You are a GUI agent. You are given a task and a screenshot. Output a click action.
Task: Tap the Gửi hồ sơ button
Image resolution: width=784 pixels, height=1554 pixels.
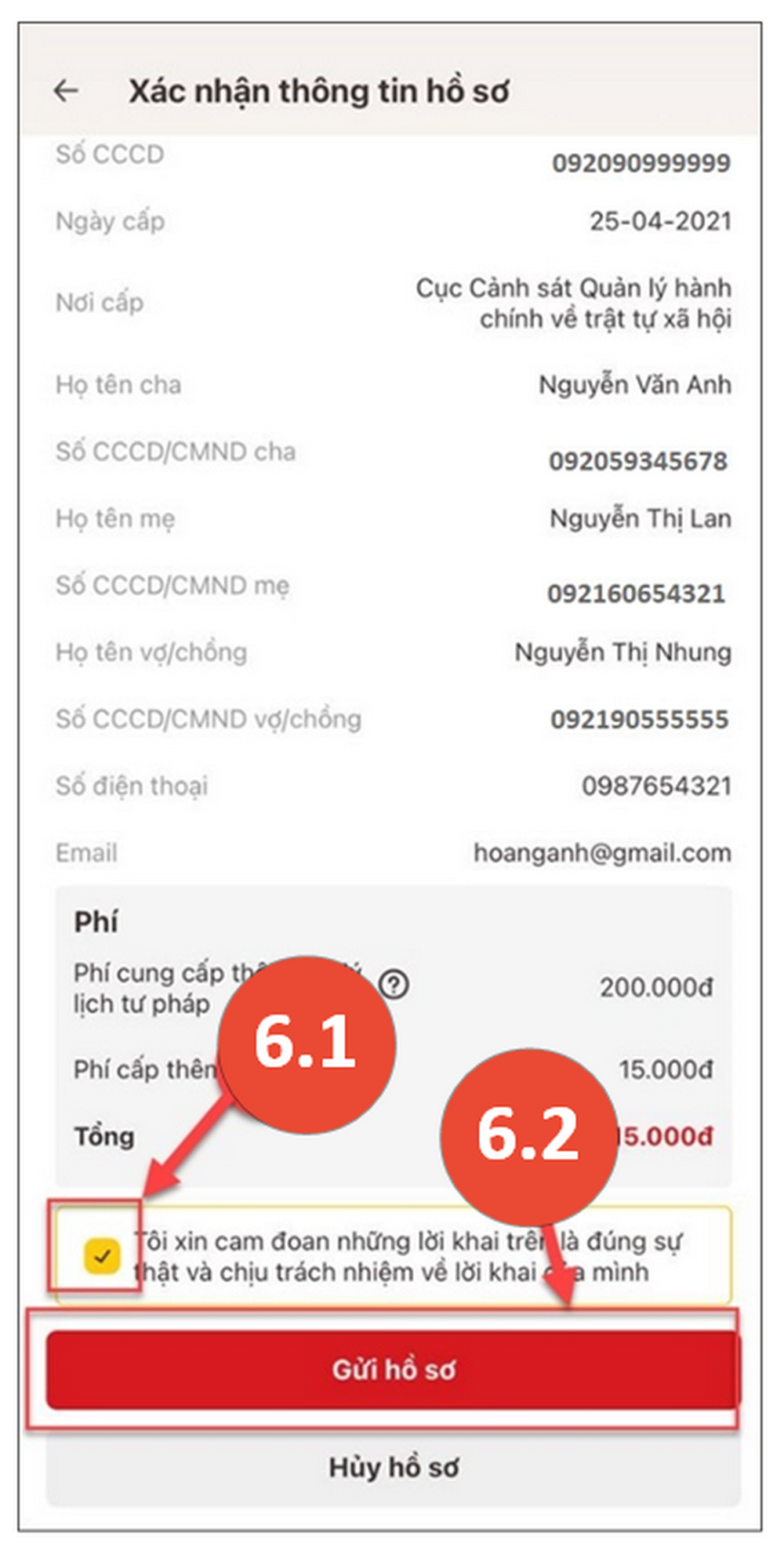tap(393, 1370)
